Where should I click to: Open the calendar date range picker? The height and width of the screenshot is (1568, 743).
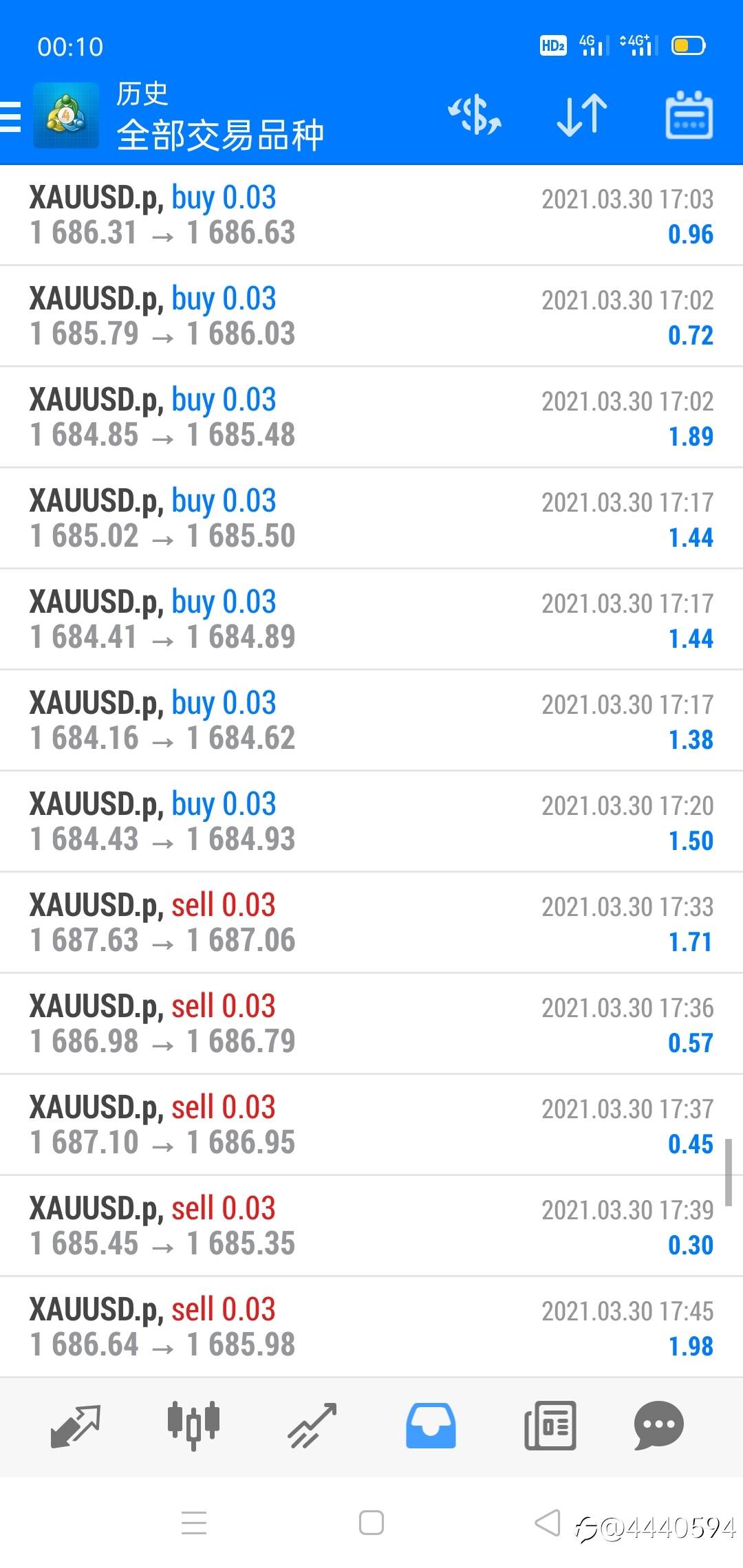pyautogui.click(x=689, y=115)
